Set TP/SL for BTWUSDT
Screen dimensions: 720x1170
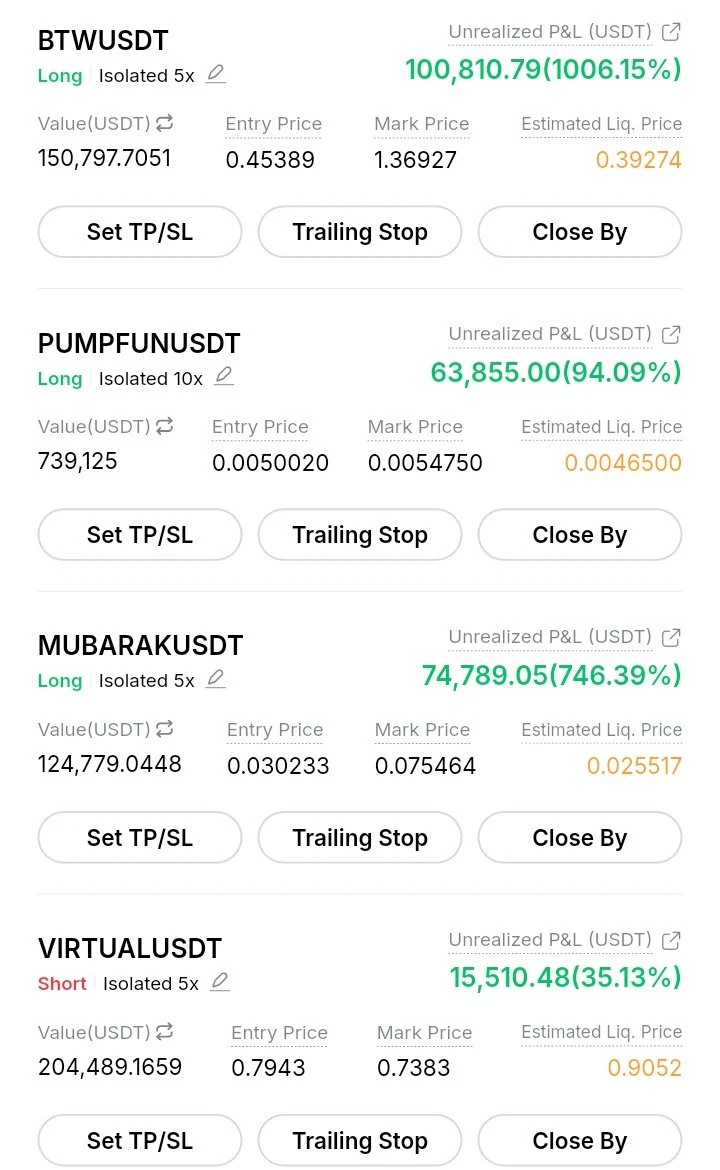[140, 232]
